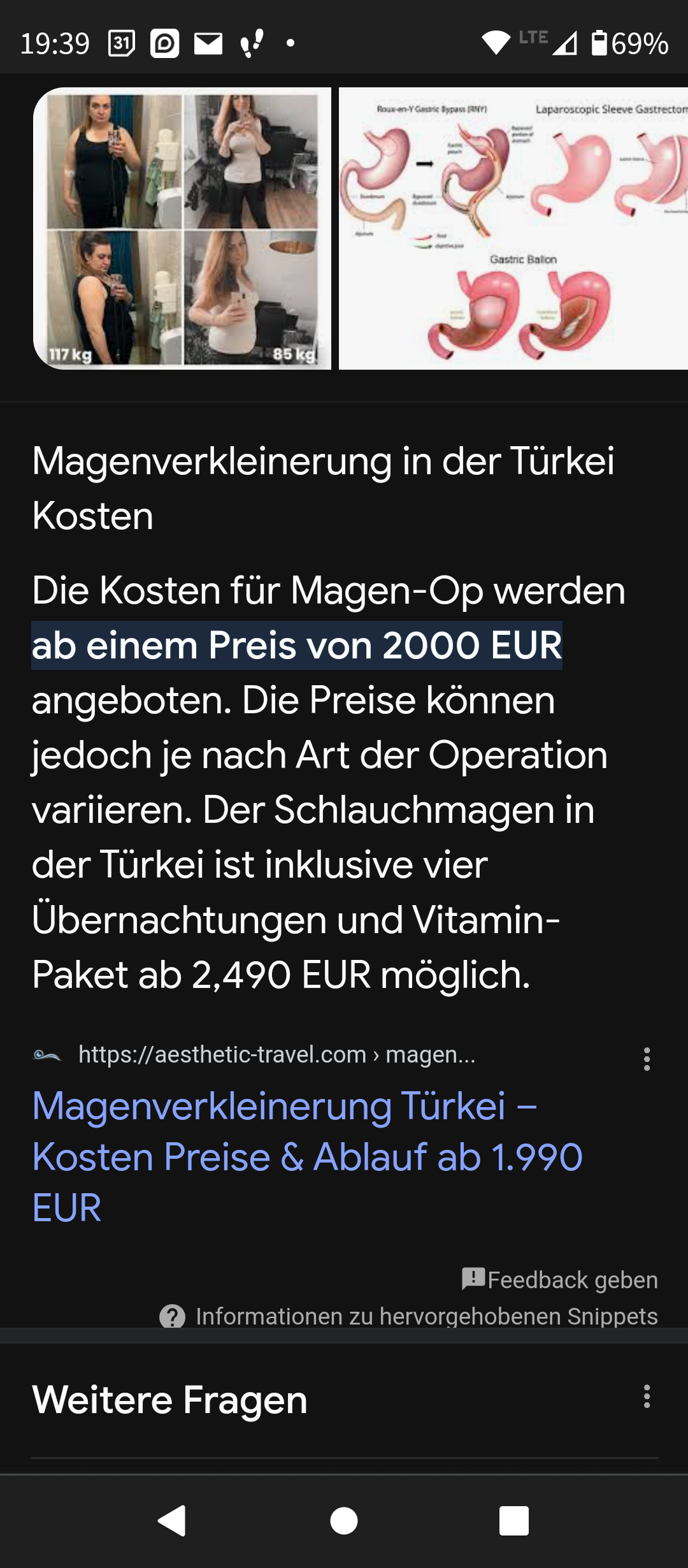Open the before-after weight loss image
Viewport: 688px width, 1568px height.
182,228
